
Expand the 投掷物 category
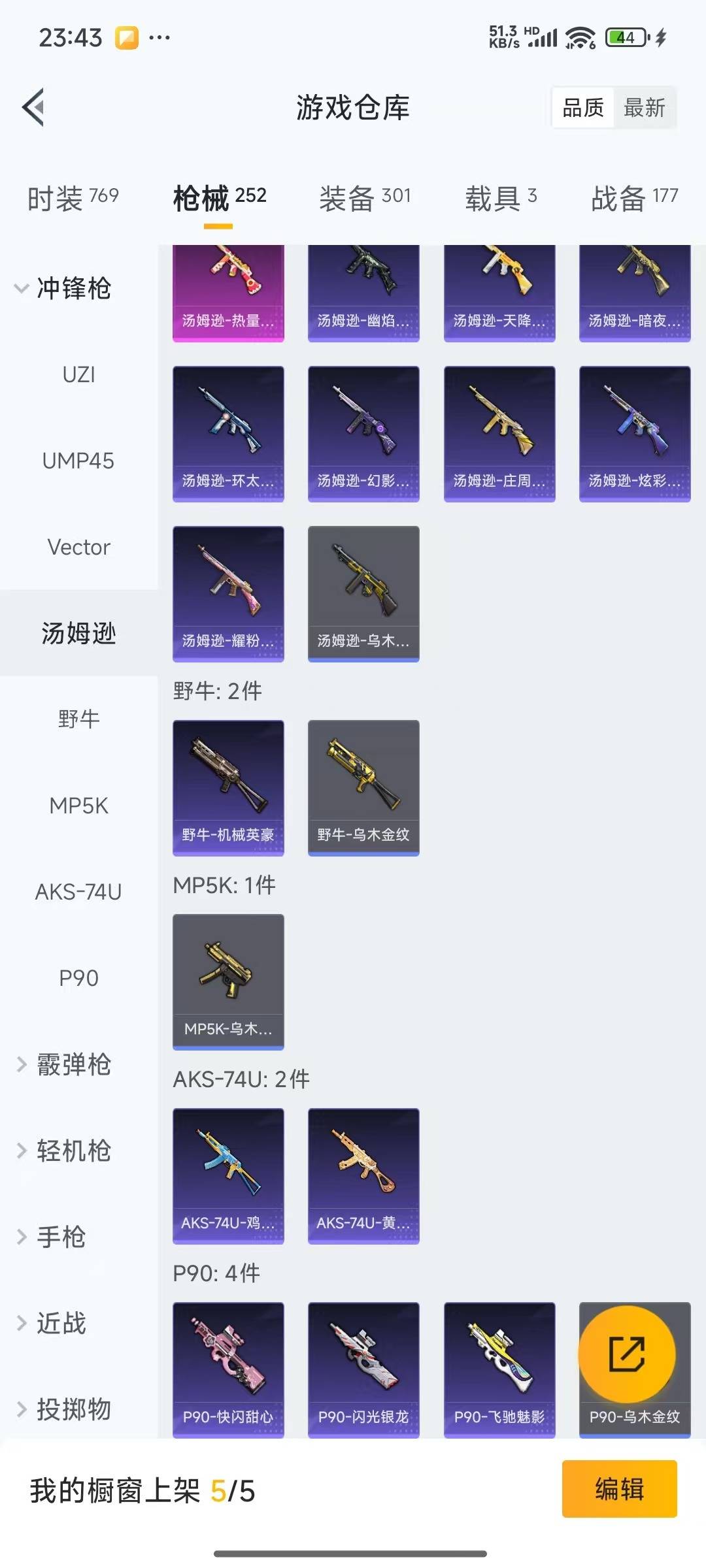63,1409
